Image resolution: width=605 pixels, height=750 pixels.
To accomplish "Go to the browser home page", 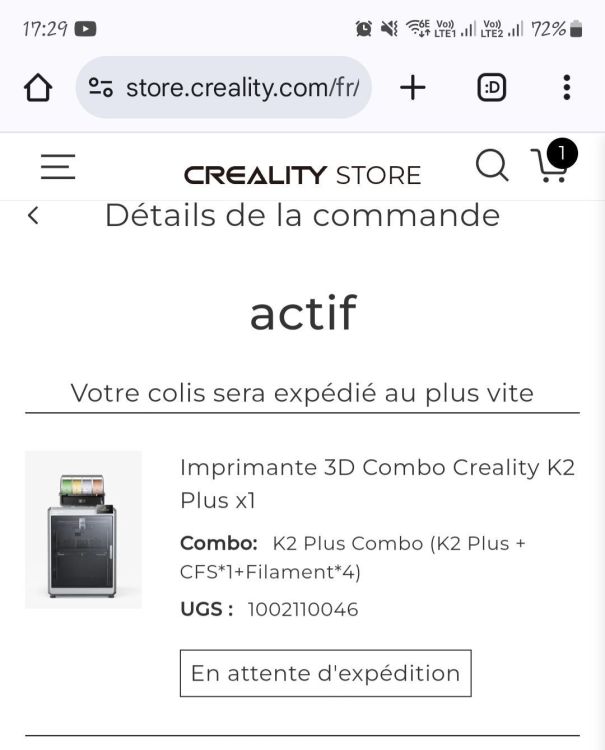I will (38, 88).
